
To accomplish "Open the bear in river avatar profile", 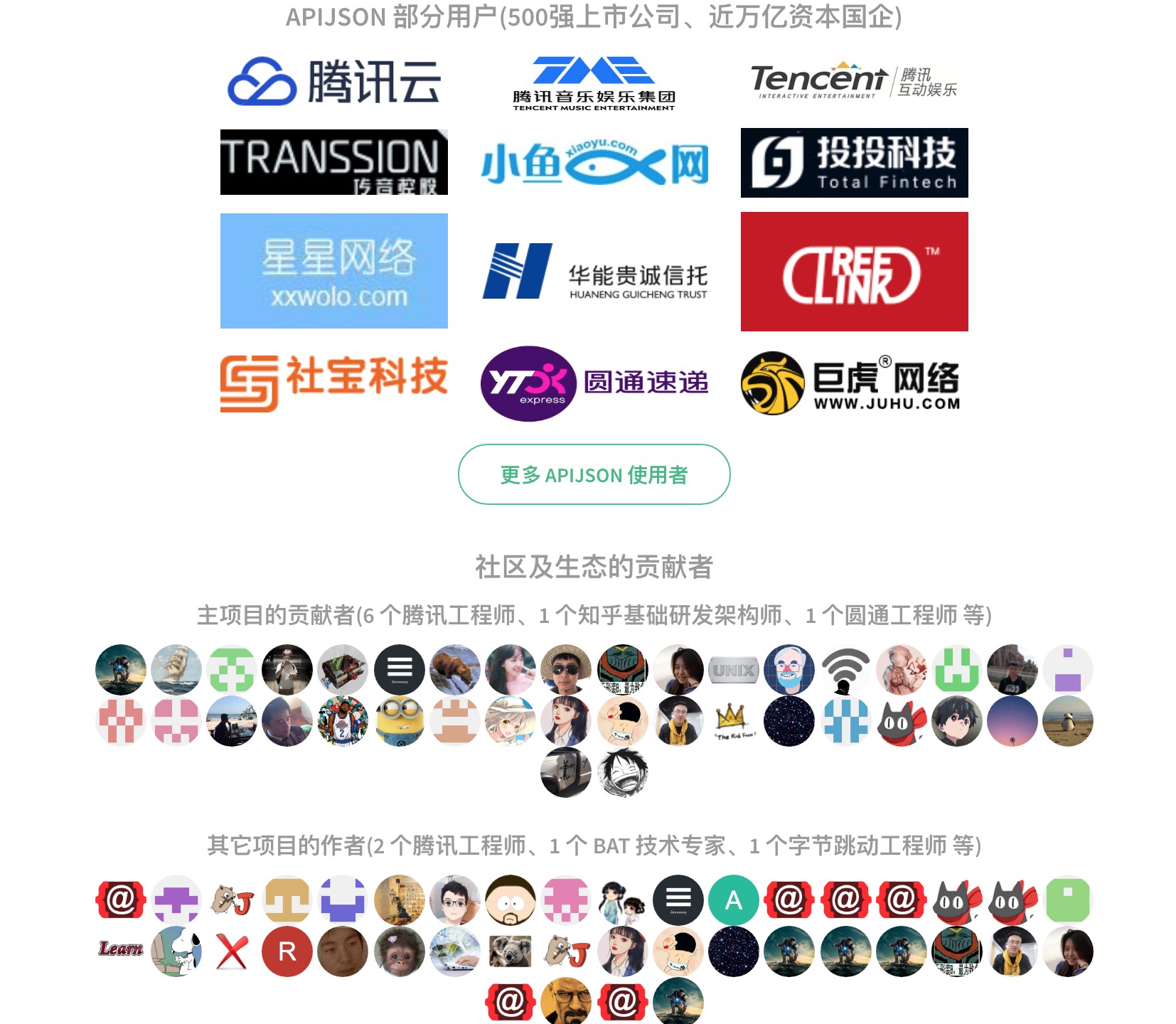I will tap(455, 670).
